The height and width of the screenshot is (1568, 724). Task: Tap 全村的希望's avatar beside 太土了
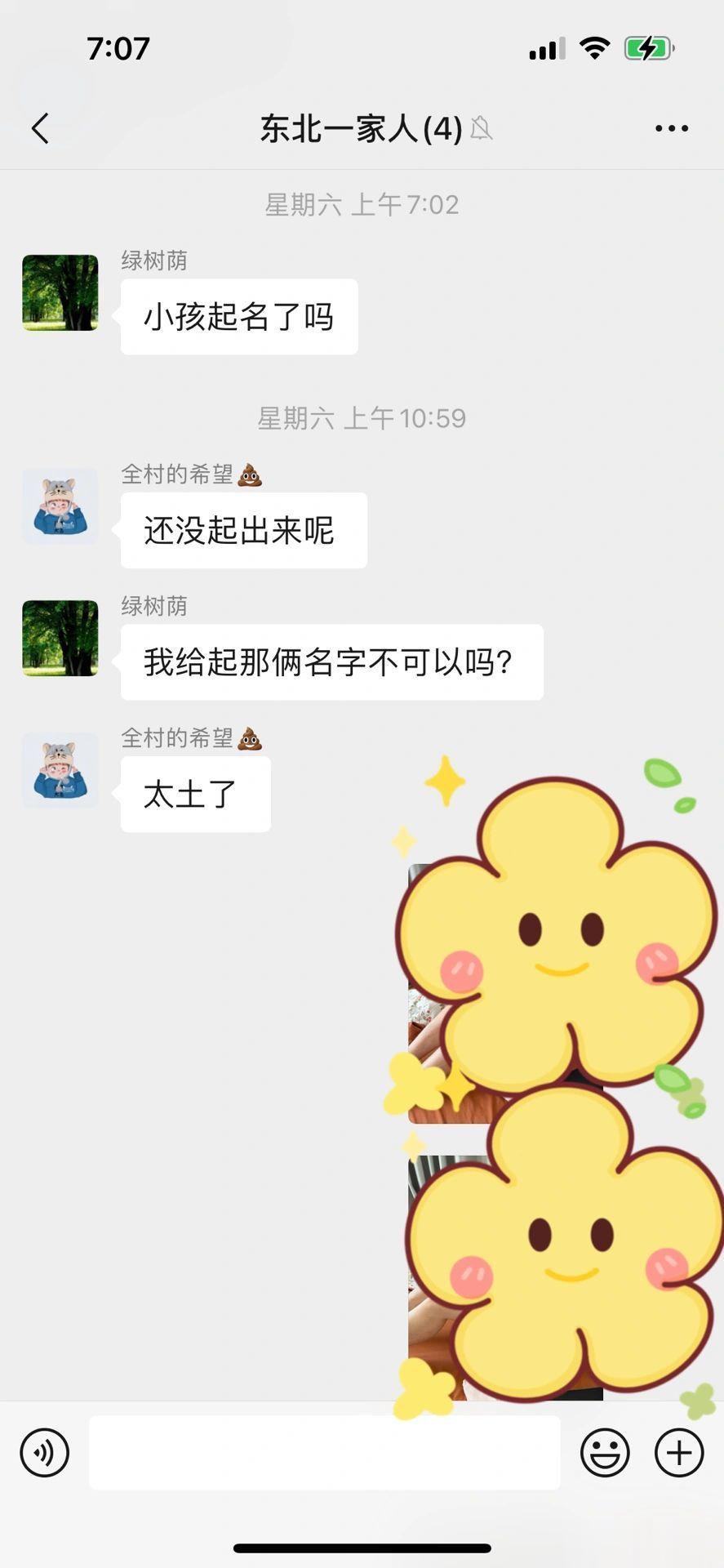point(60,770)
